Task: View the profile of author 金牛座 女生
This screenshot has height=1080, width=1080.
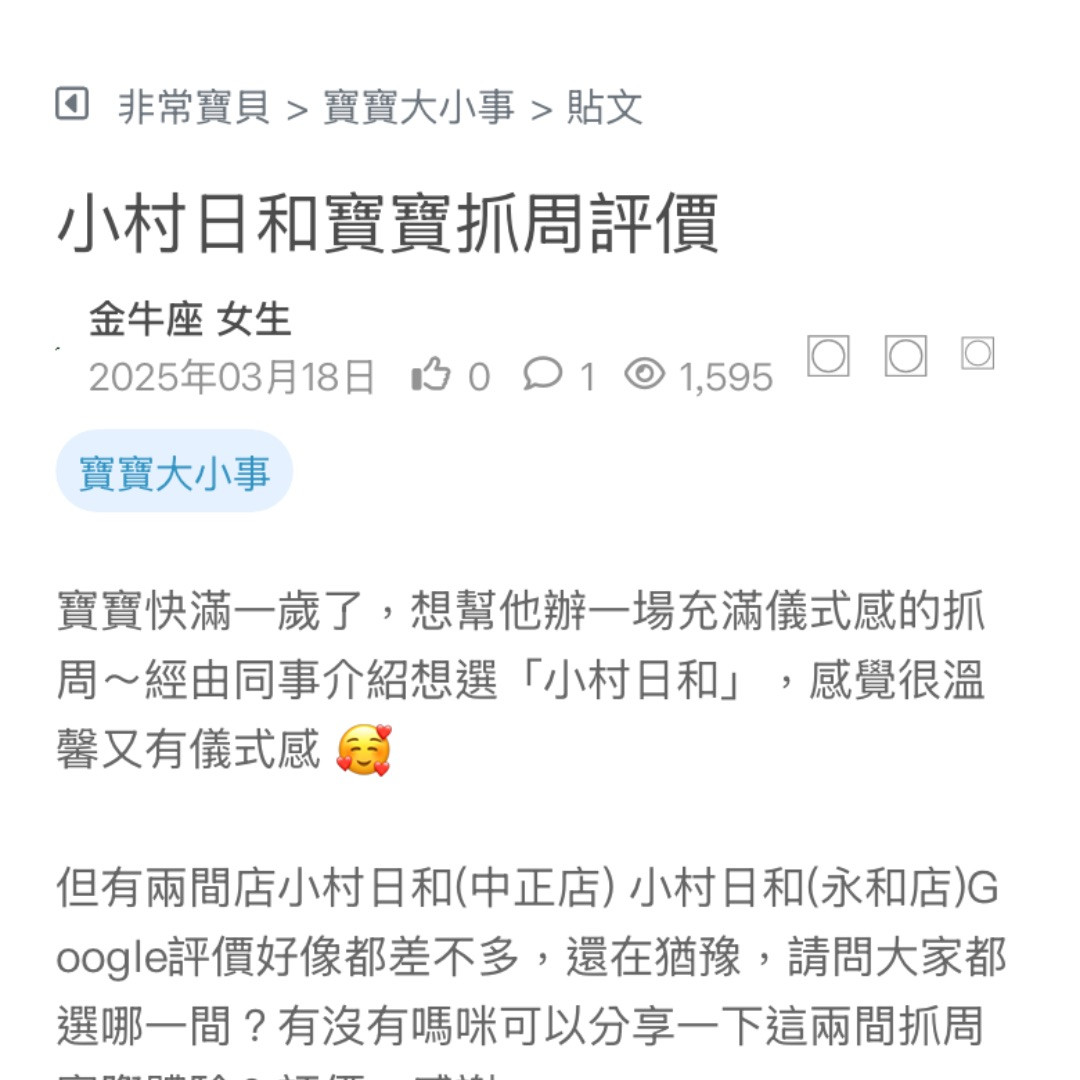Action: tap(190, 320)
